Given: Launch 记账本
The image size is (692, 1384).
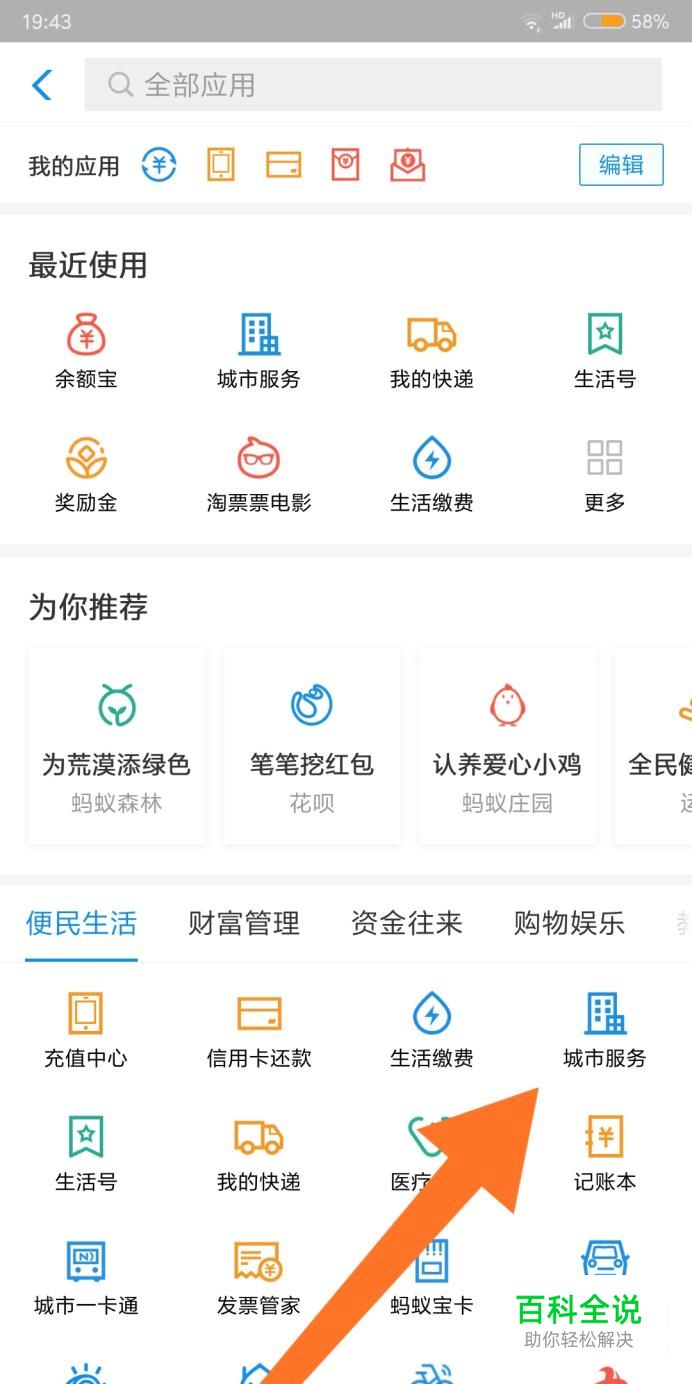Looking at the screenshot, I should (605, 1154).
